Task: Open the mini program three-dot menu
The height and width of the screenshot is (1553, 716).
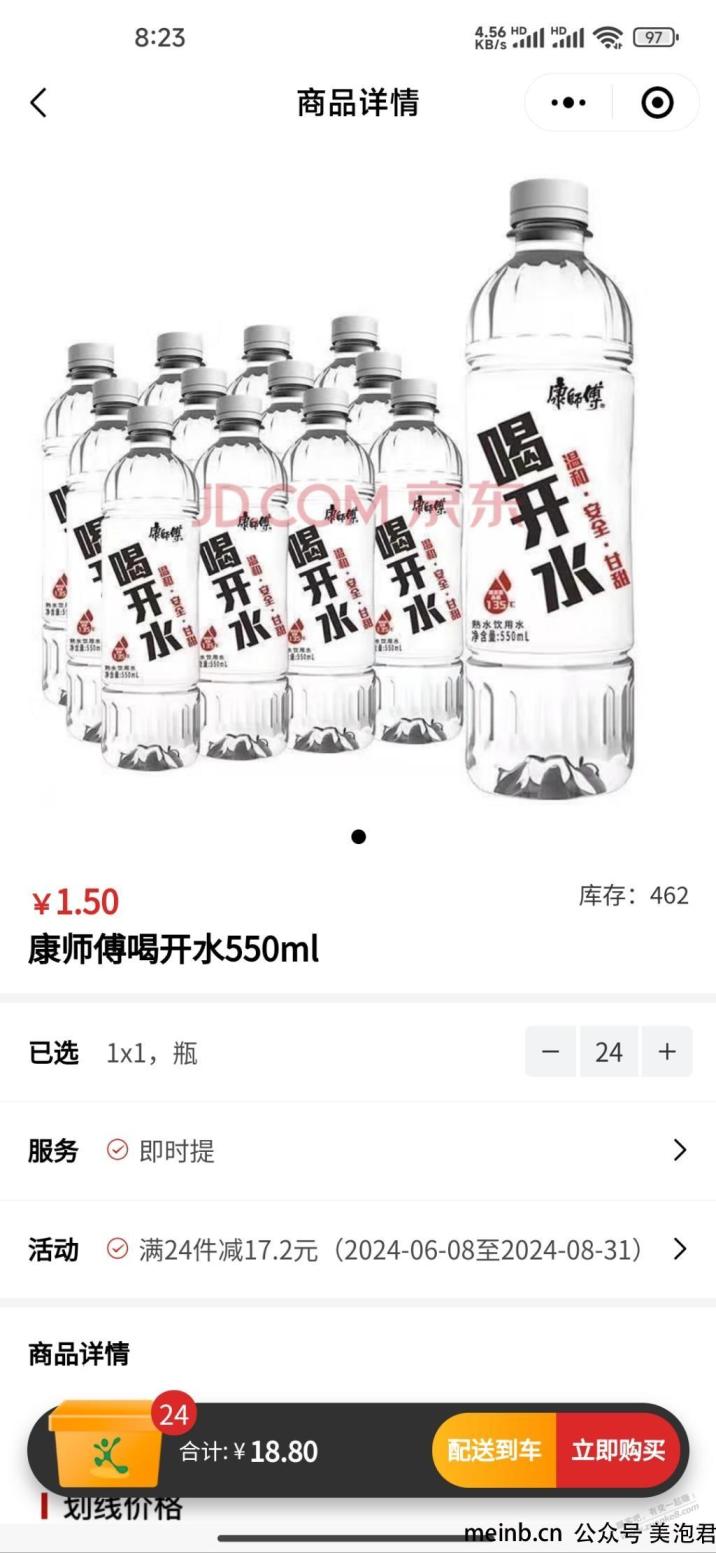Action: (568, 102)
